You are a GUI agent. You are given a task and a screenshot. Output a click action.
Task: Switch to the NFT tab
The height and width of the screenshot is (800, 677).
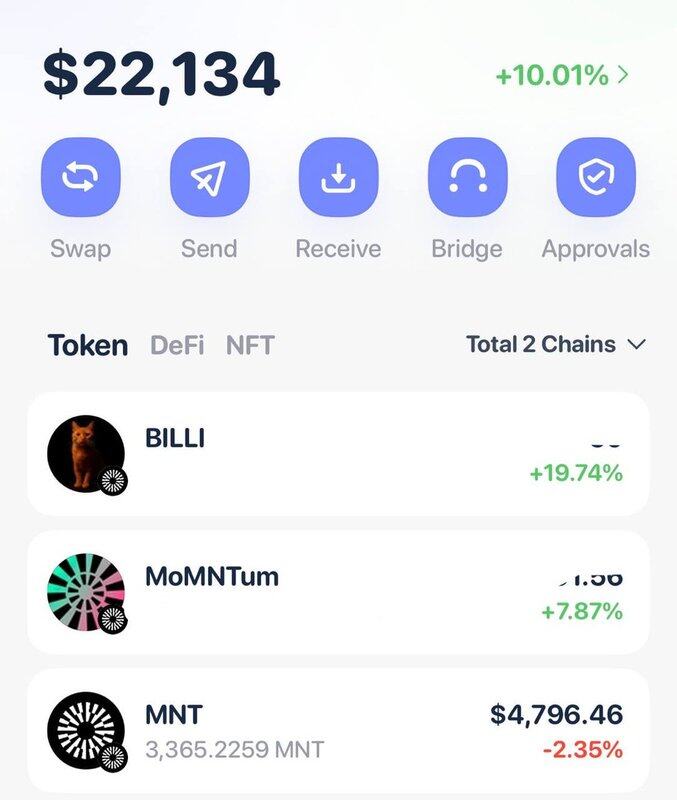click(x=250, y=346)
